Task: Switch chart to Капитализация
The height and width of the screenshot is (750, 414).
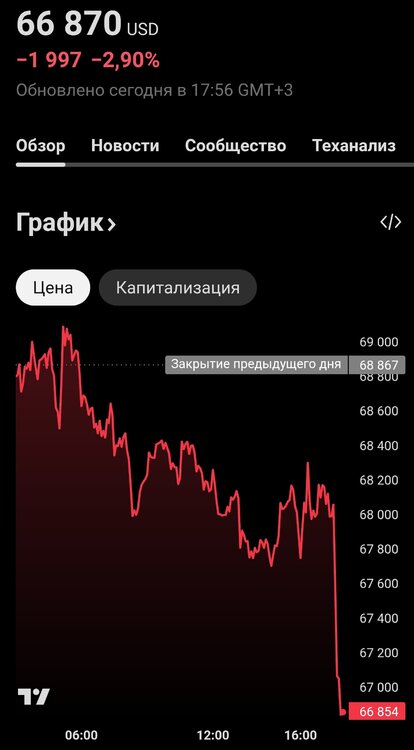Action: click(178, 287)
